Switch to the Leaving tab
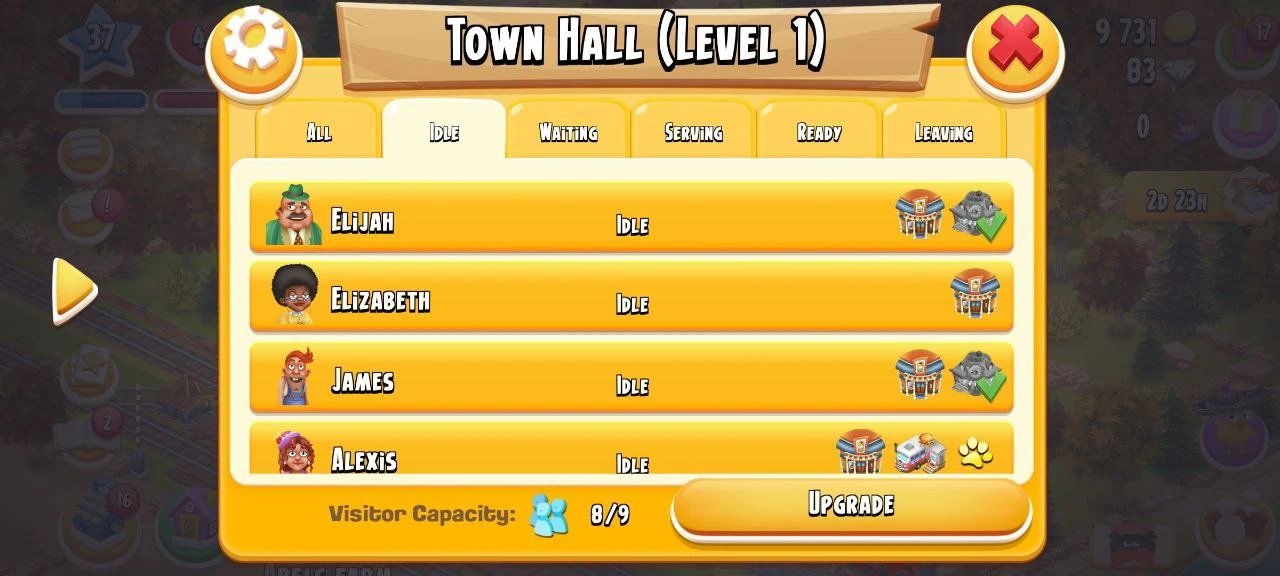The image size is (1280, 576). [943, 132]
